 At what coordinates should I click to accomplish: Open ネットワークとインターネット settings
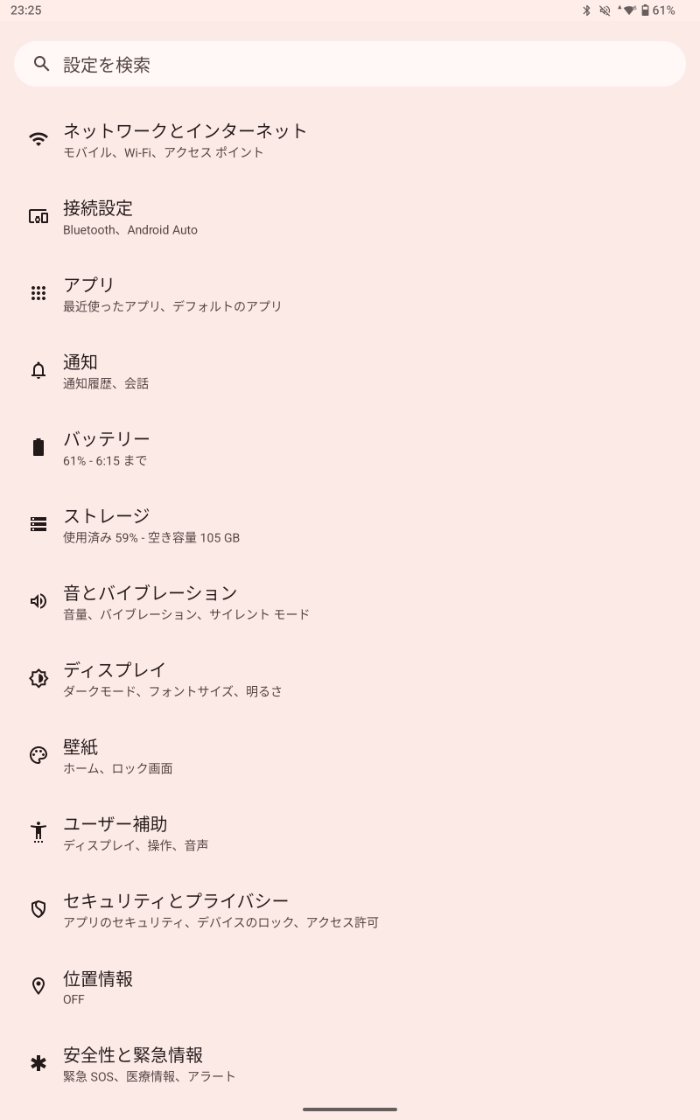(x=185, y=140)
